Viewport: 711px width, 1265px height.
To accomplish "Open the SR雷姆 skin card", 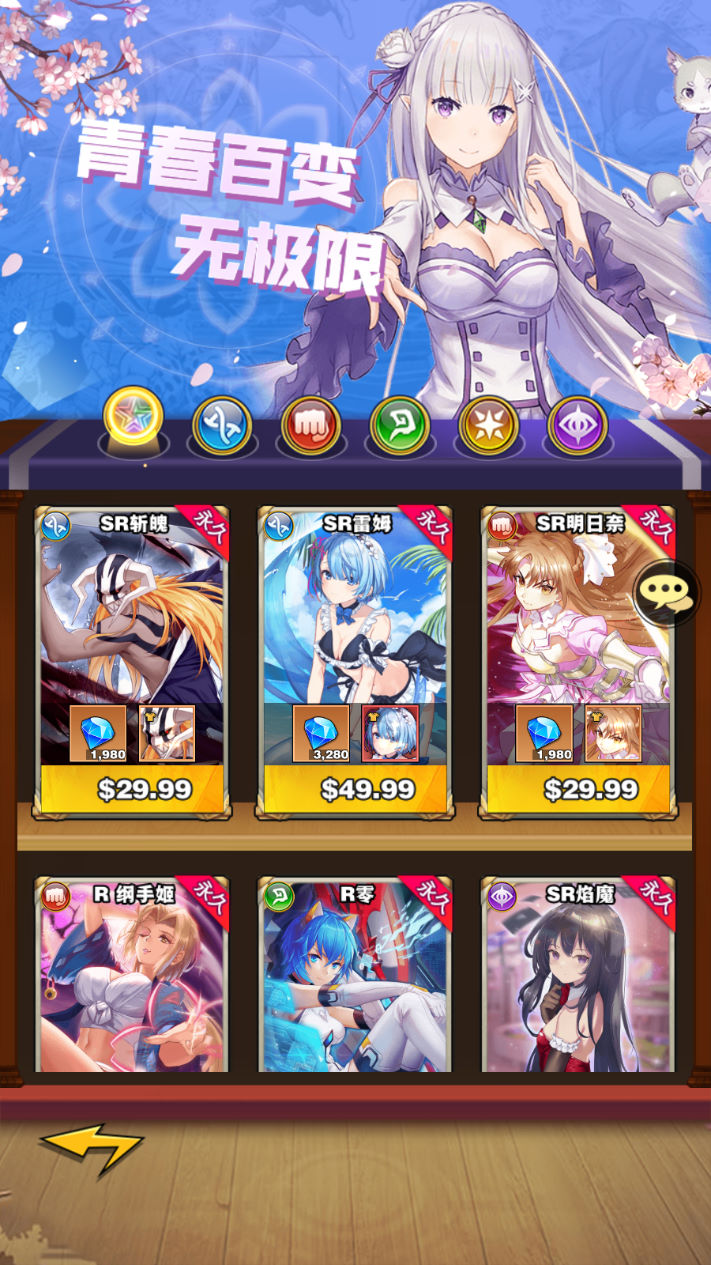I will (x=355, y=620).
